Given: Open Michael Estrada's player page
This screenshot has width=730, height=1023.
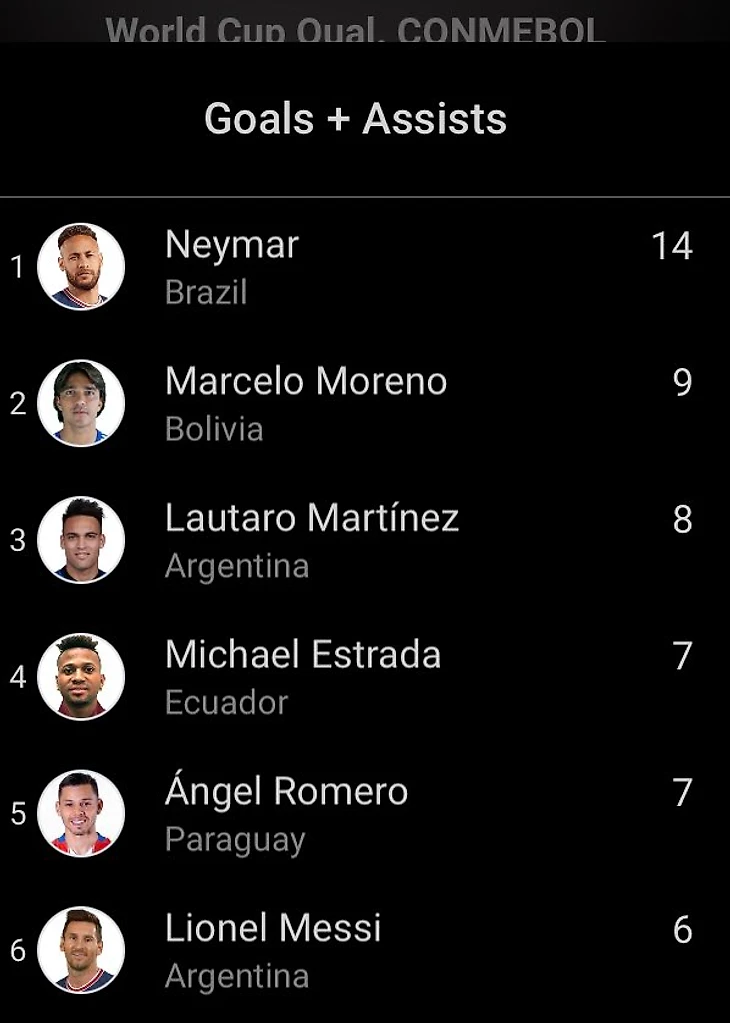Looking at the screenshot, I should point(302,656).
